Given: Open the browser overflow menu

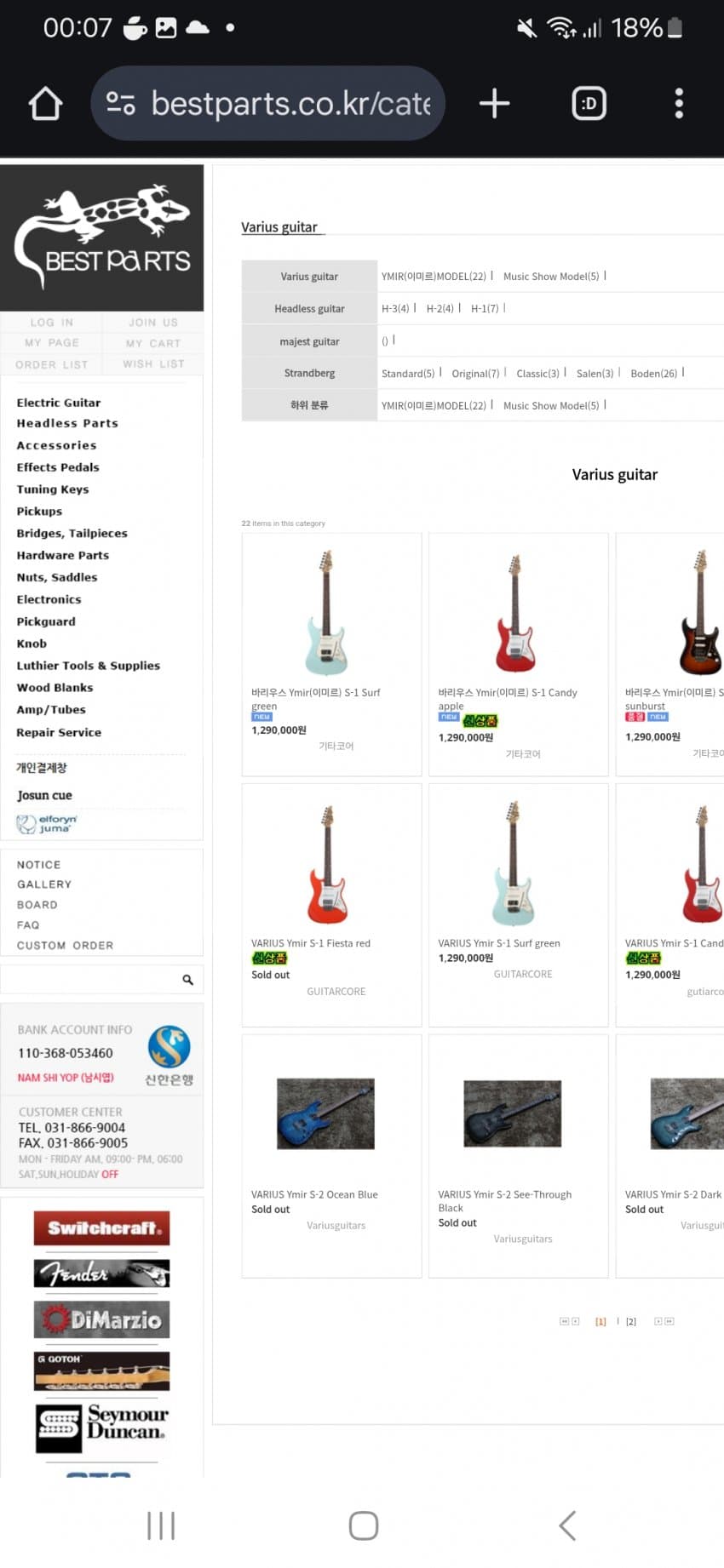Looking at the screenshot, I should click(679, 104).
